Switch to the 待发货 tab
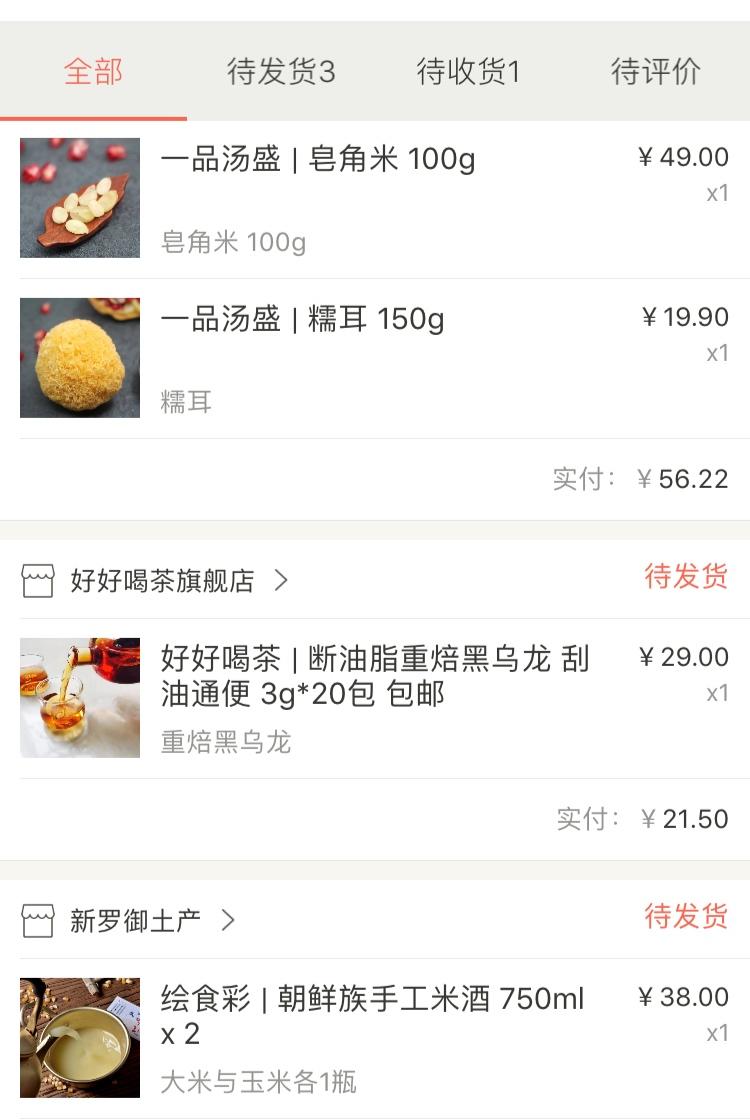 (x=281, y=72)
